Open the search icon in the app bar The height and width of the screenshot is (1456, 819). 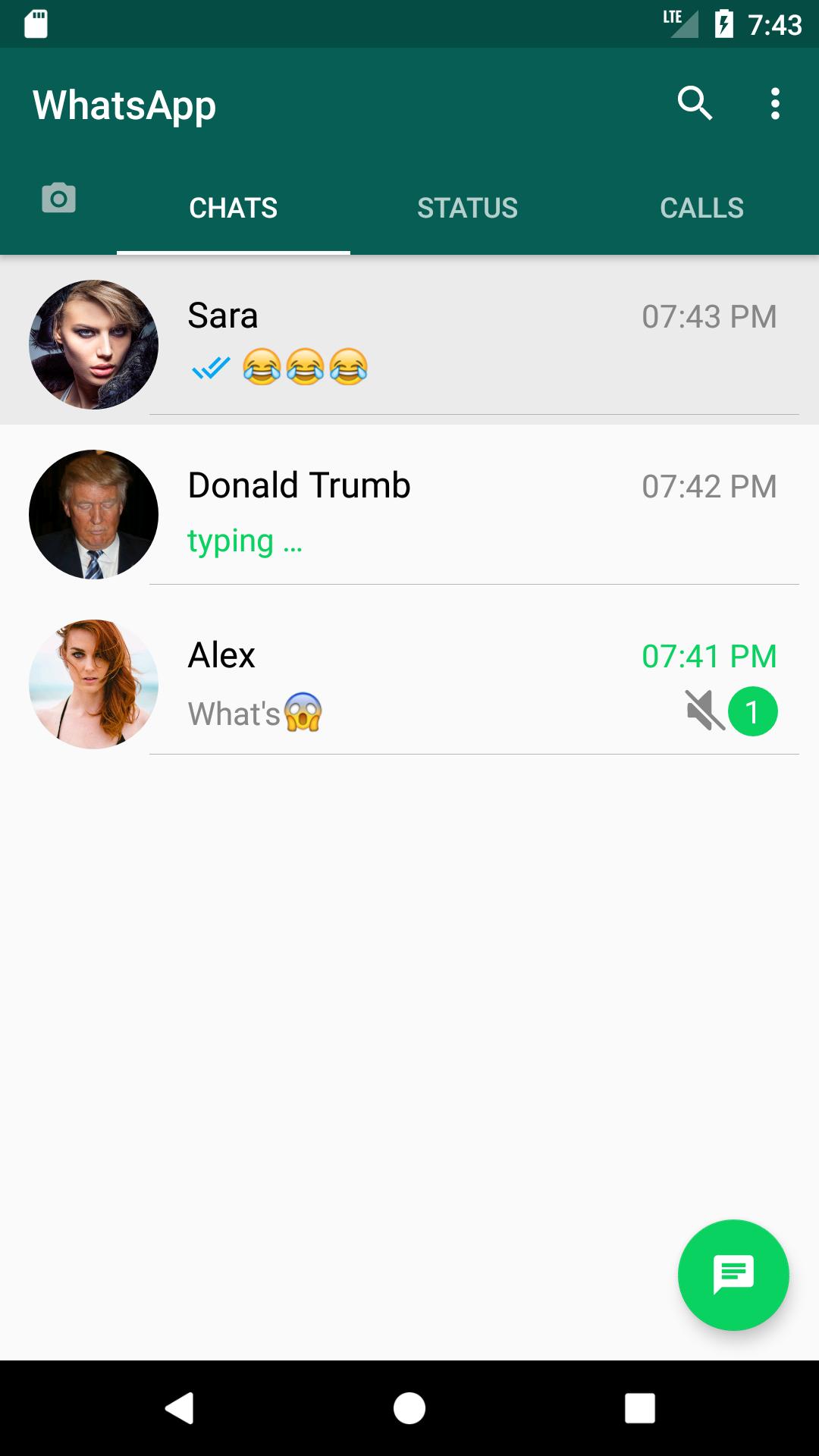pyautogui.click(x=695, y=103)
